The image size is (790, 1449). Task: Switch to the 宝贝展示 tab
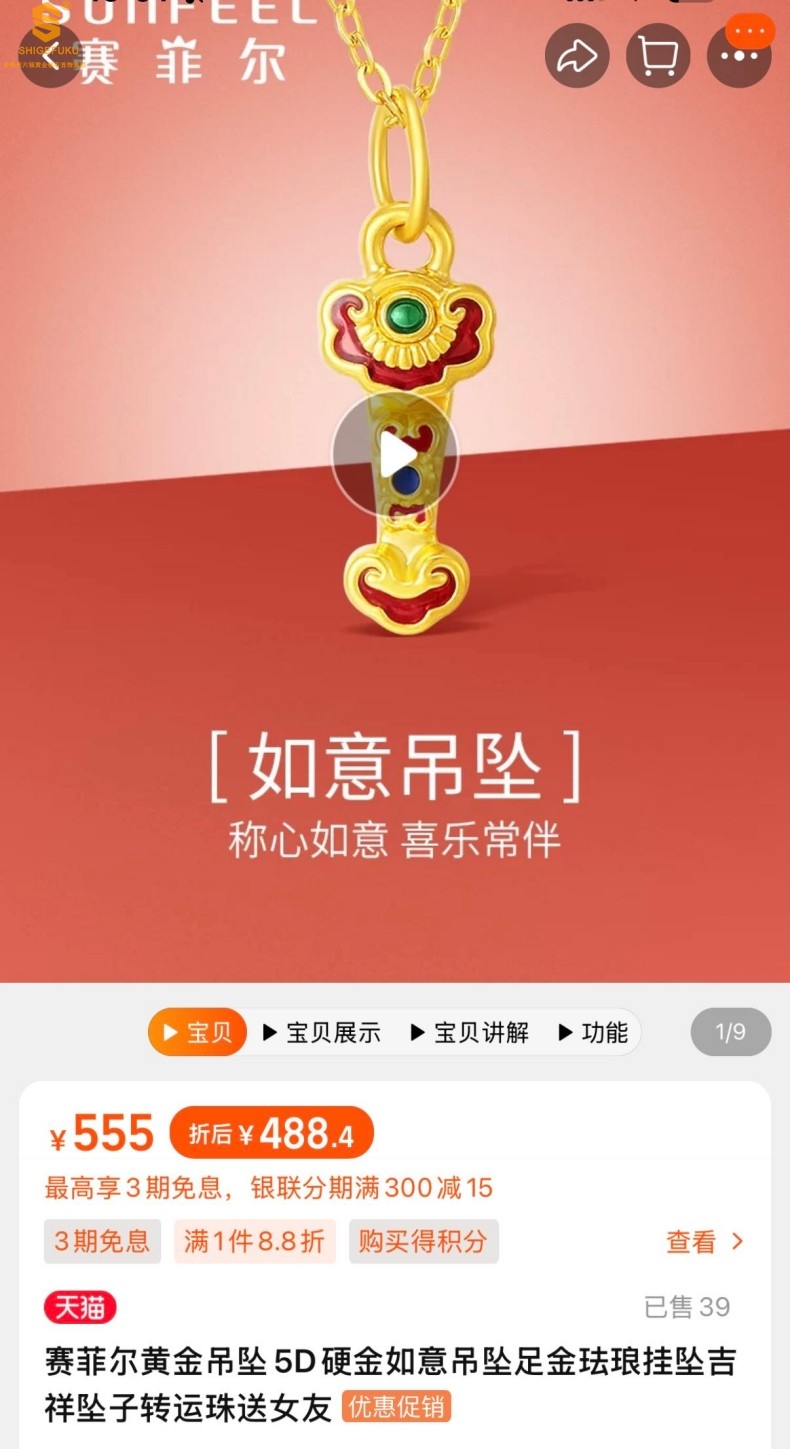[x=322, y=1032]
